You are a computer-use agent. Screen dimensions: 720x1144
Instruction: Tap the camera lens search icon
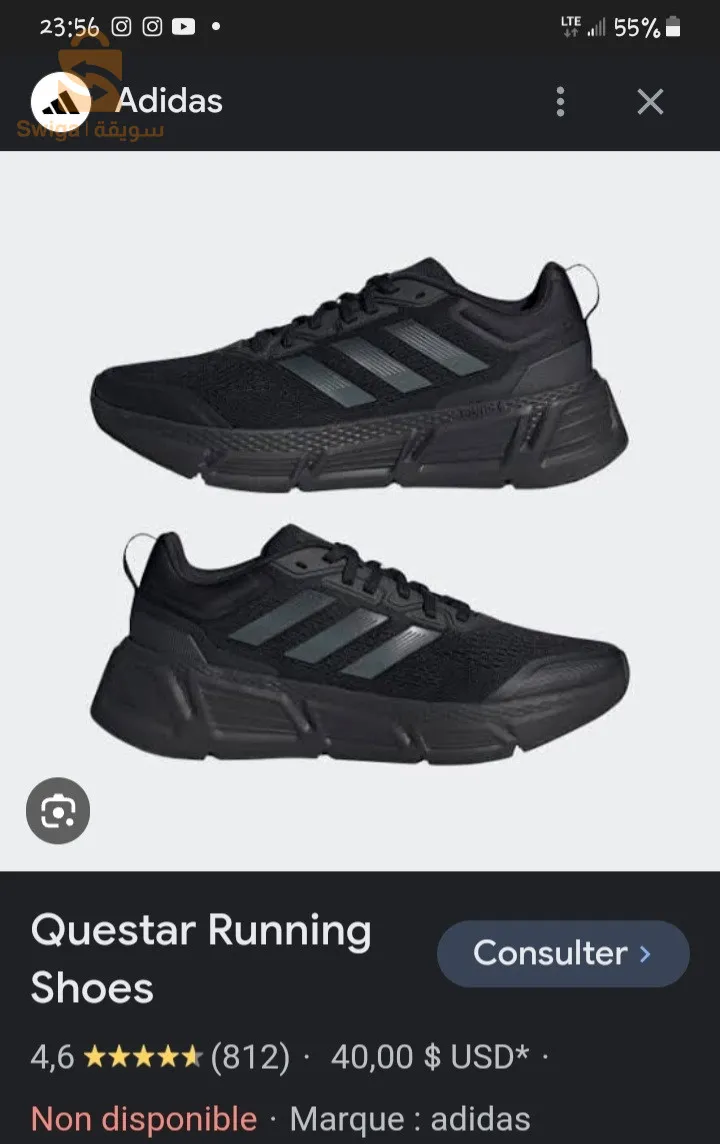coord(58,811)
